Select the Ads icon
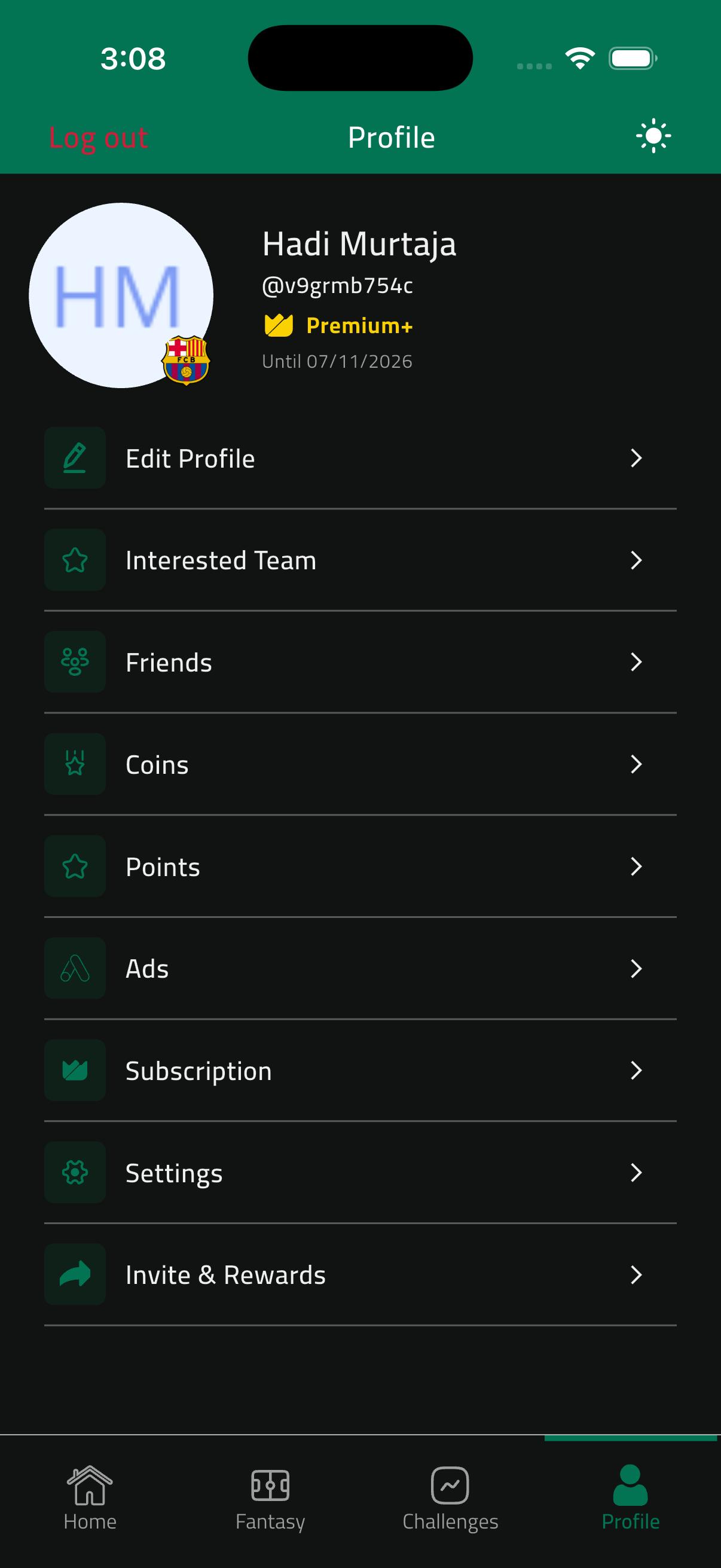Viewport: 721px width, 1568px height. (x=74, y=968)
